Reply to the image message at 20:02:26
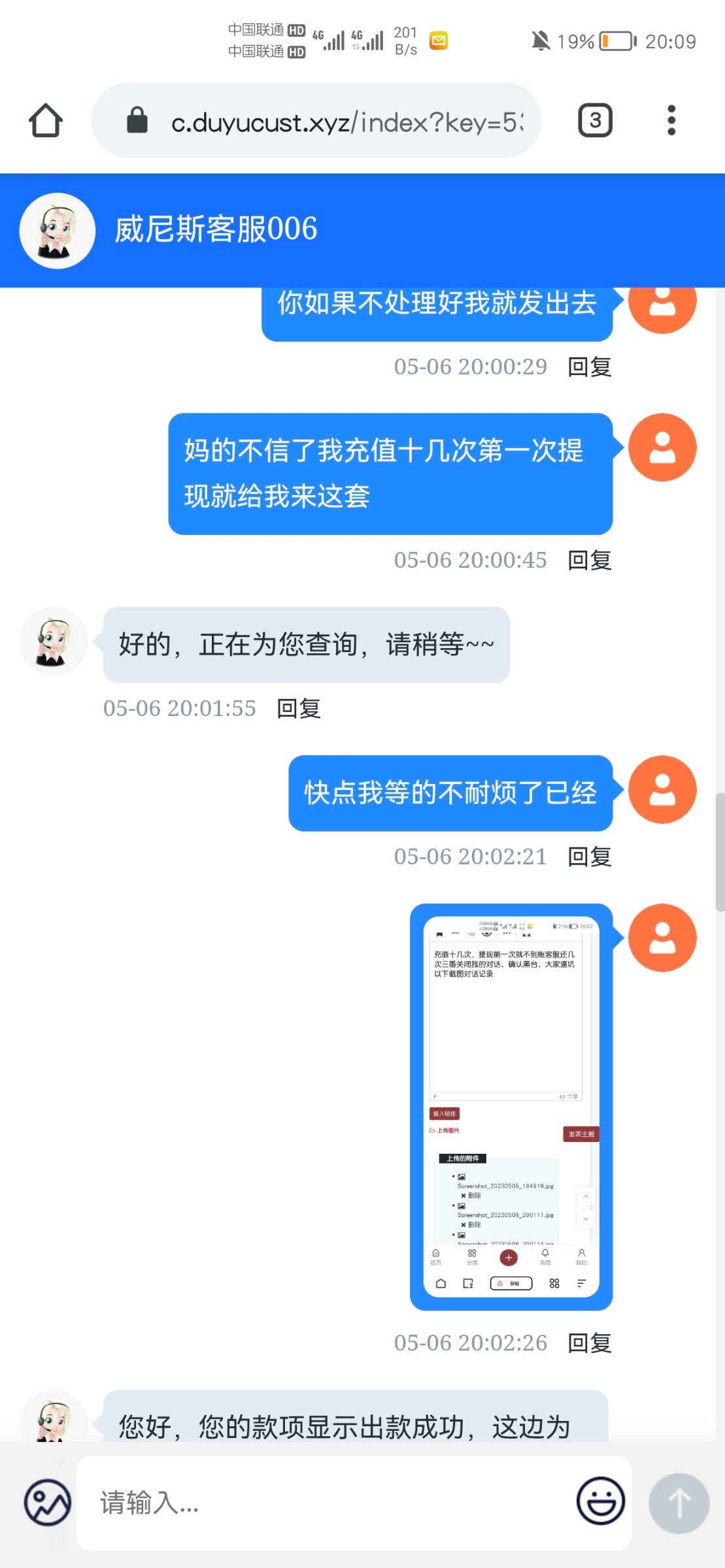 click(x=589, y=1343)
